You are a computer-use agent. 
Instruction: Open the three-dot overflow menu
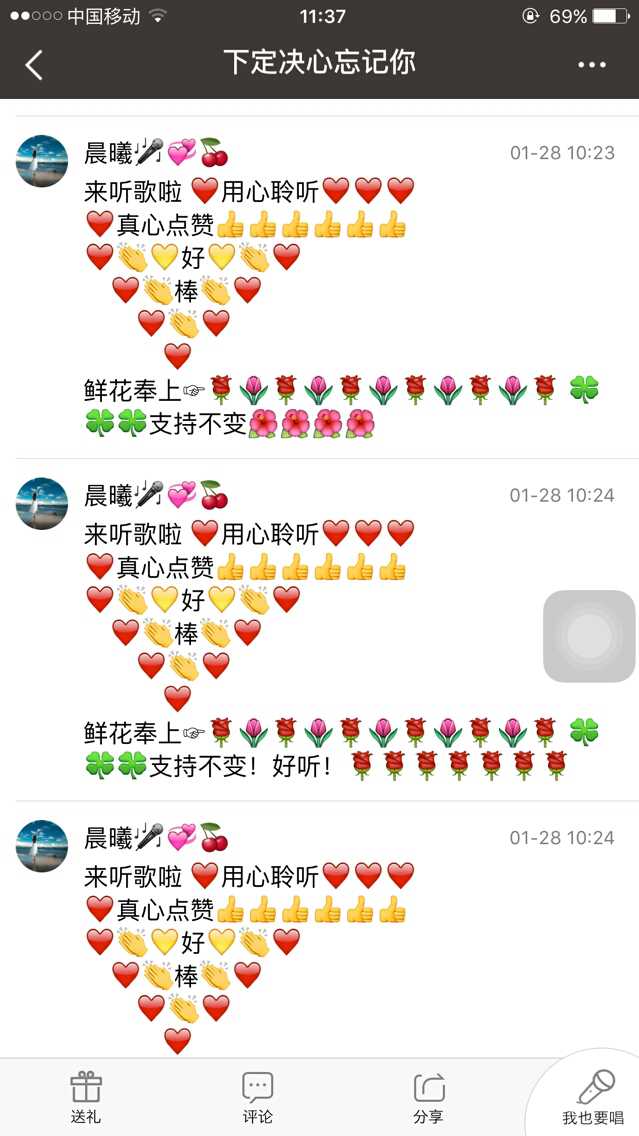591,65
